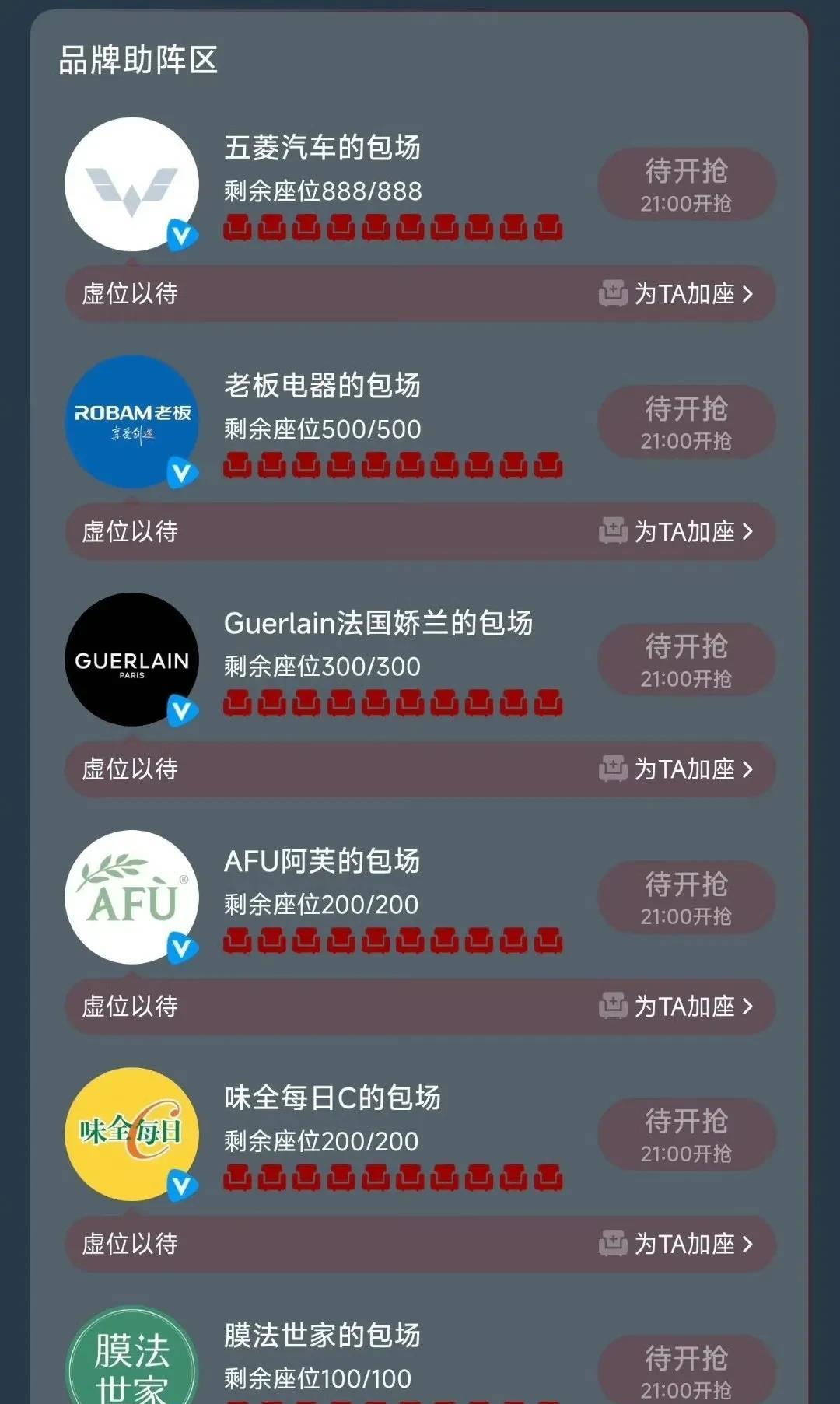Open the AFU阿芙 brand avatar
This screenshot has height=1404, width=840.
pyautogui.click(x=132, y=898)
